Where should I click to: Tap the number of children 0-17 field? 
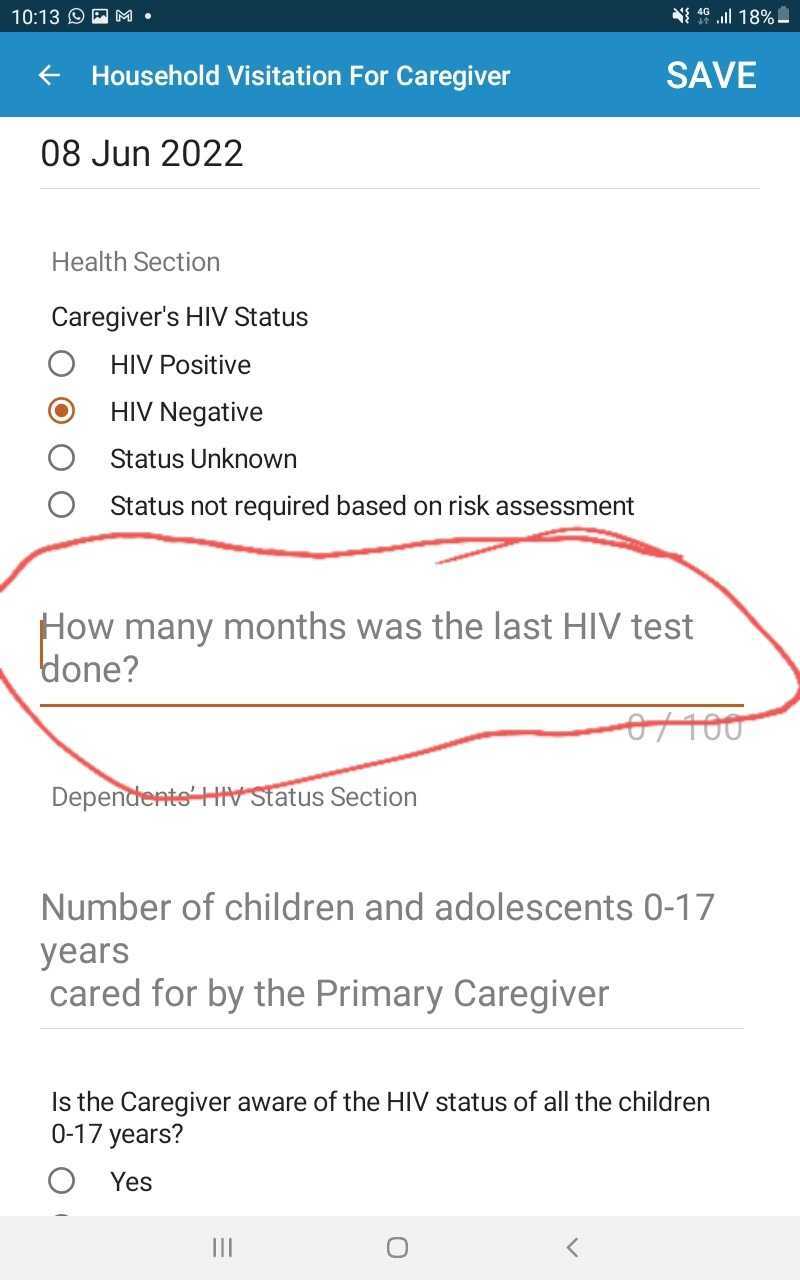pos(390,950)
